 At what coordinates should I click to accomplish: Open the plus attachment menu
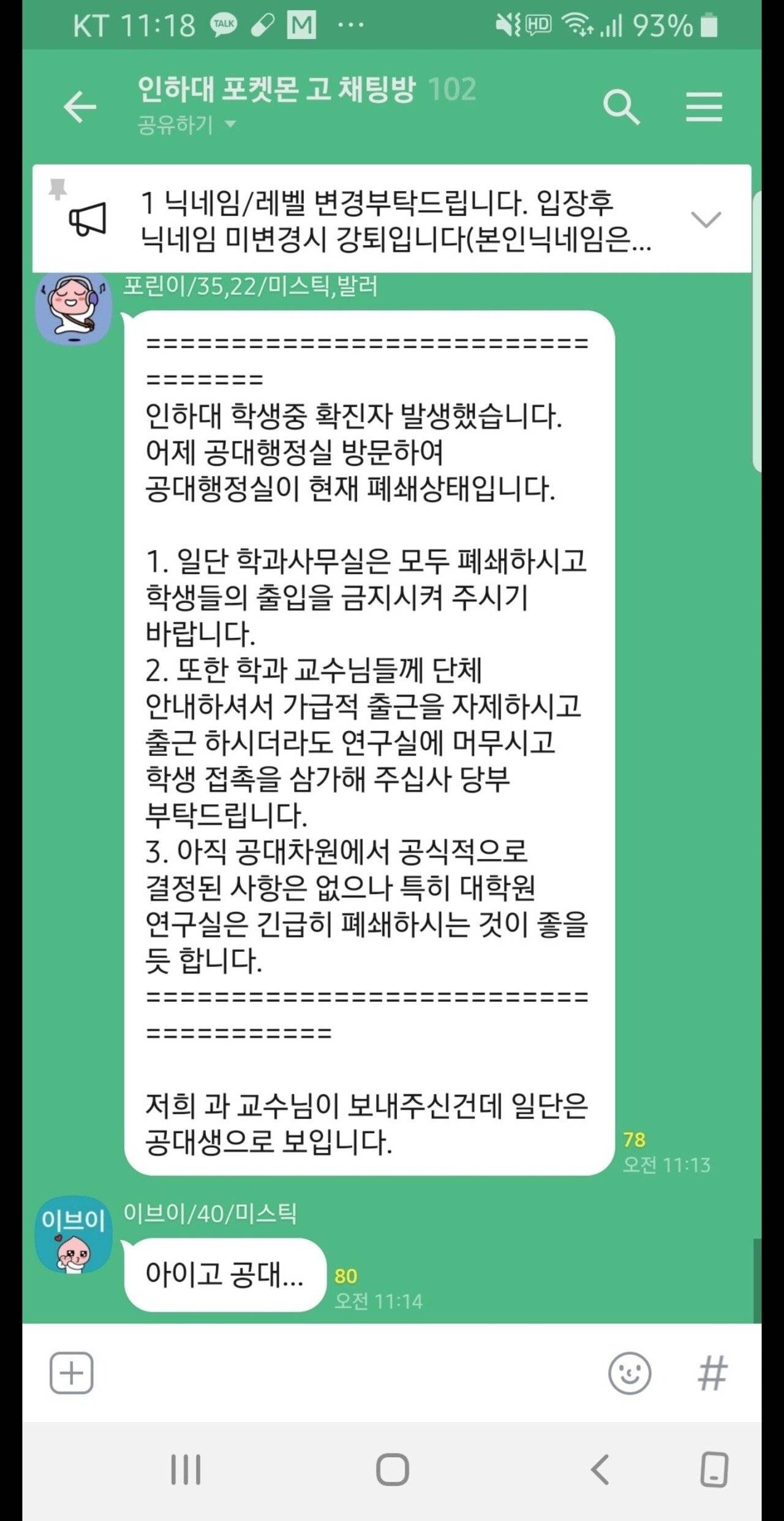click(71, 1373)
